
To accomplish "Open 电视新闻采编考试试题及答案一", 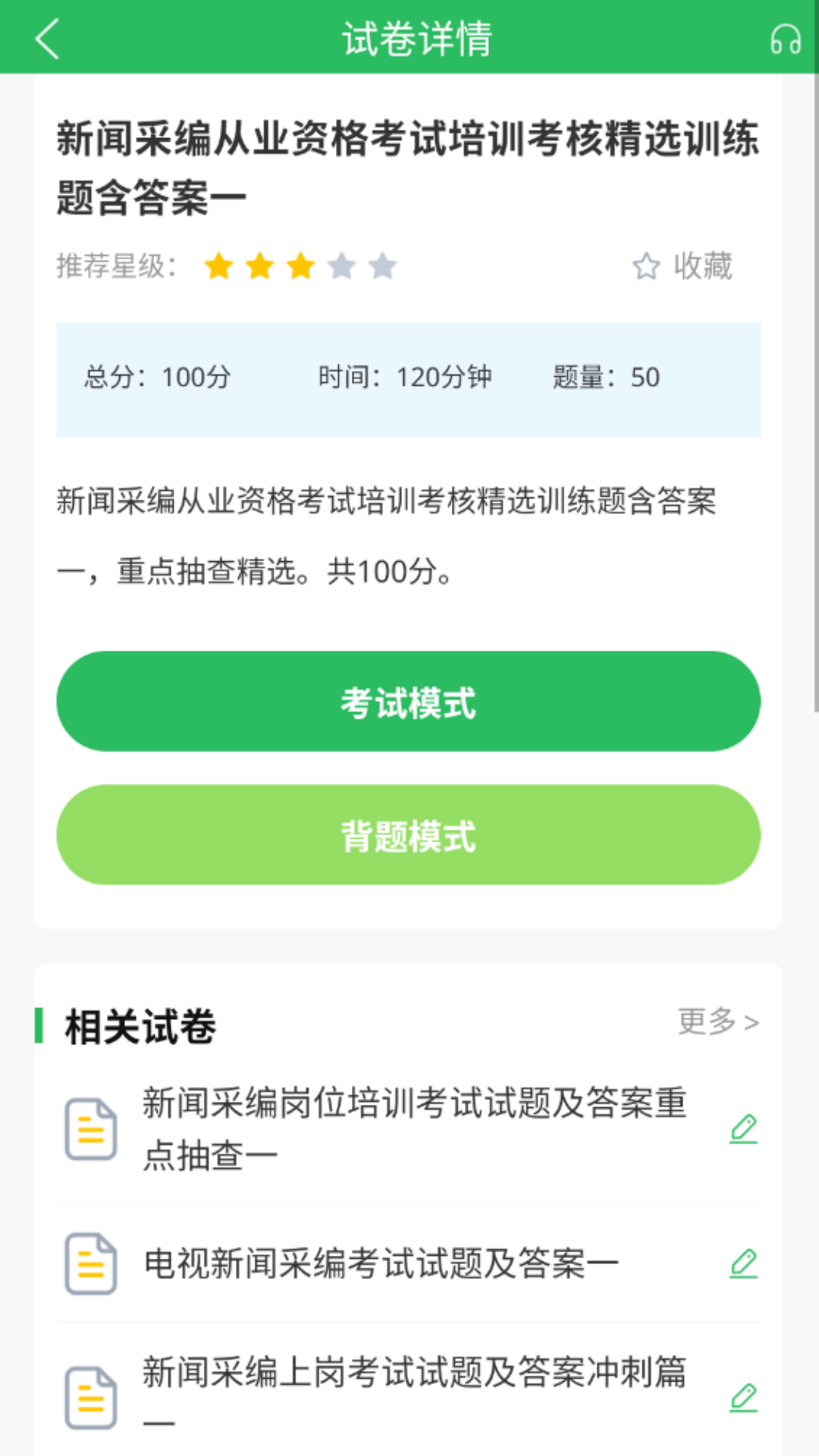I will [x=379, y=1263].
